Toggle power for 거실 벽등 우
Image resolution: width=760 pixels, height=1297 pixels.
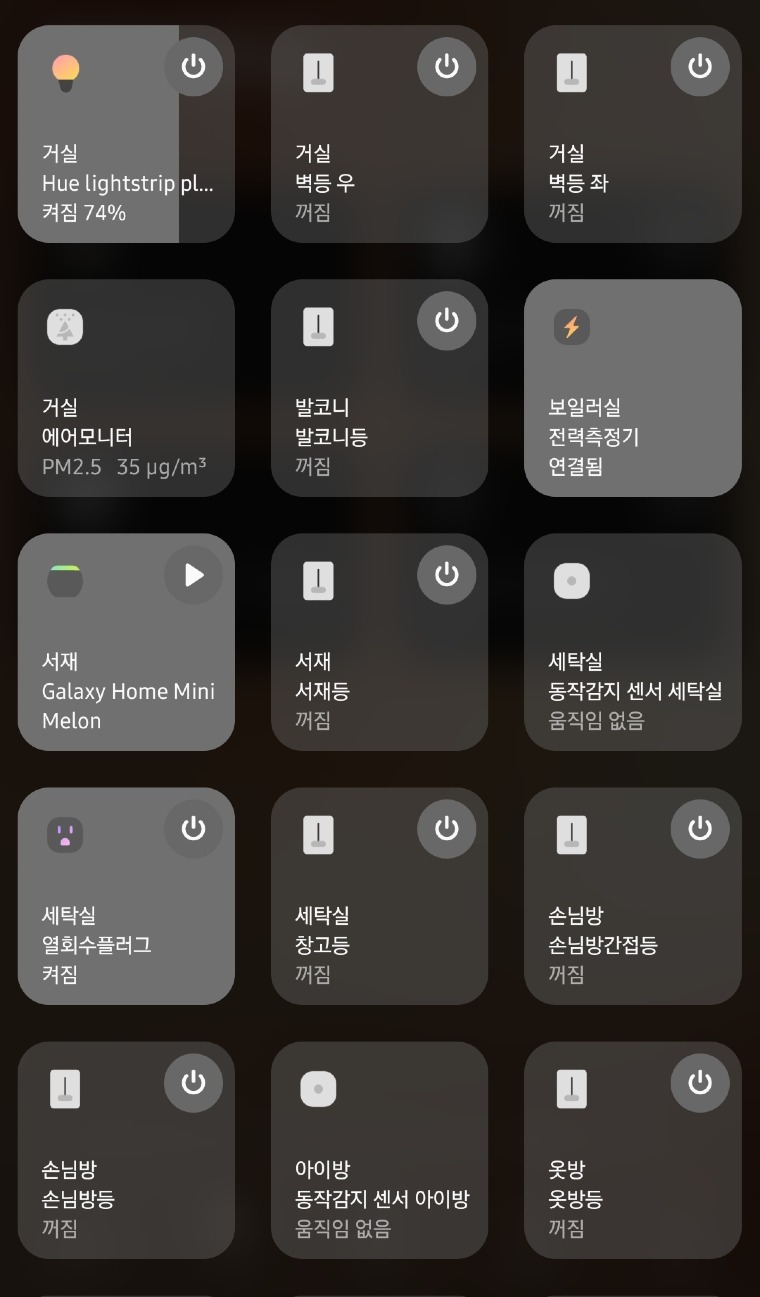tap(446, 67)
